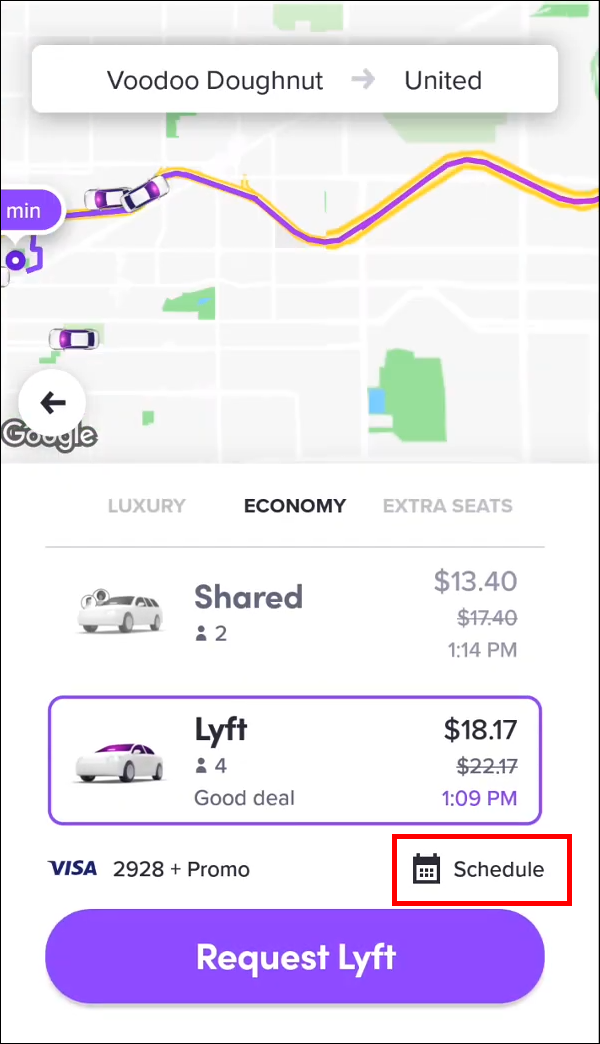Change the Visa 2928 payment method

(148, 869)
